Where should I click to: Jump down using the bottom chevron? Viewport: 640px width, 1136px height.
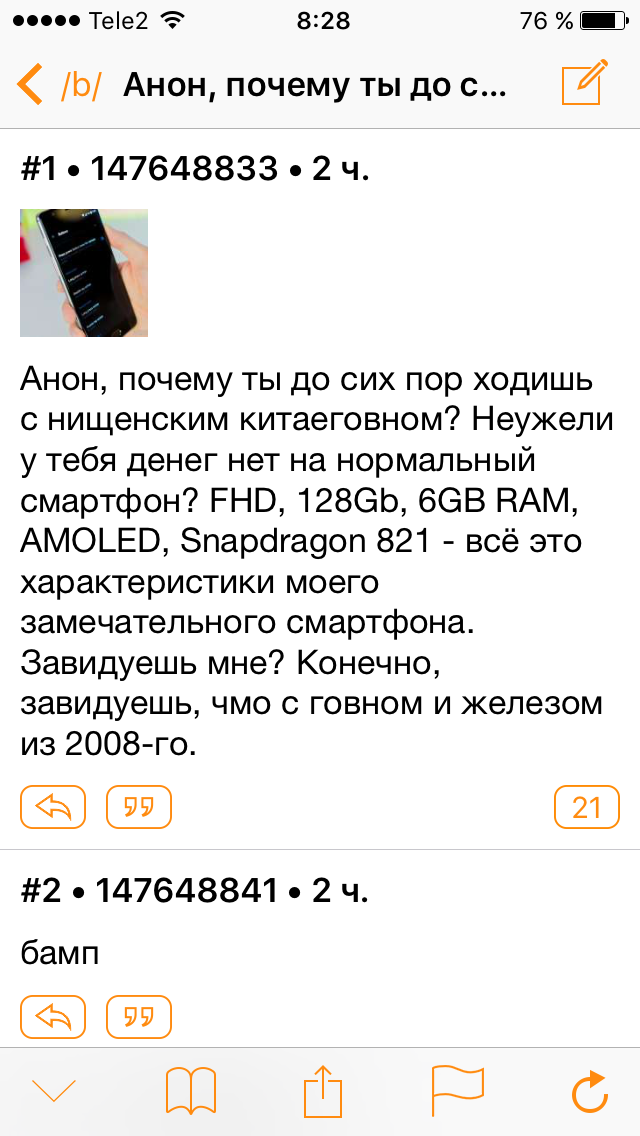tap(54, 1090)
